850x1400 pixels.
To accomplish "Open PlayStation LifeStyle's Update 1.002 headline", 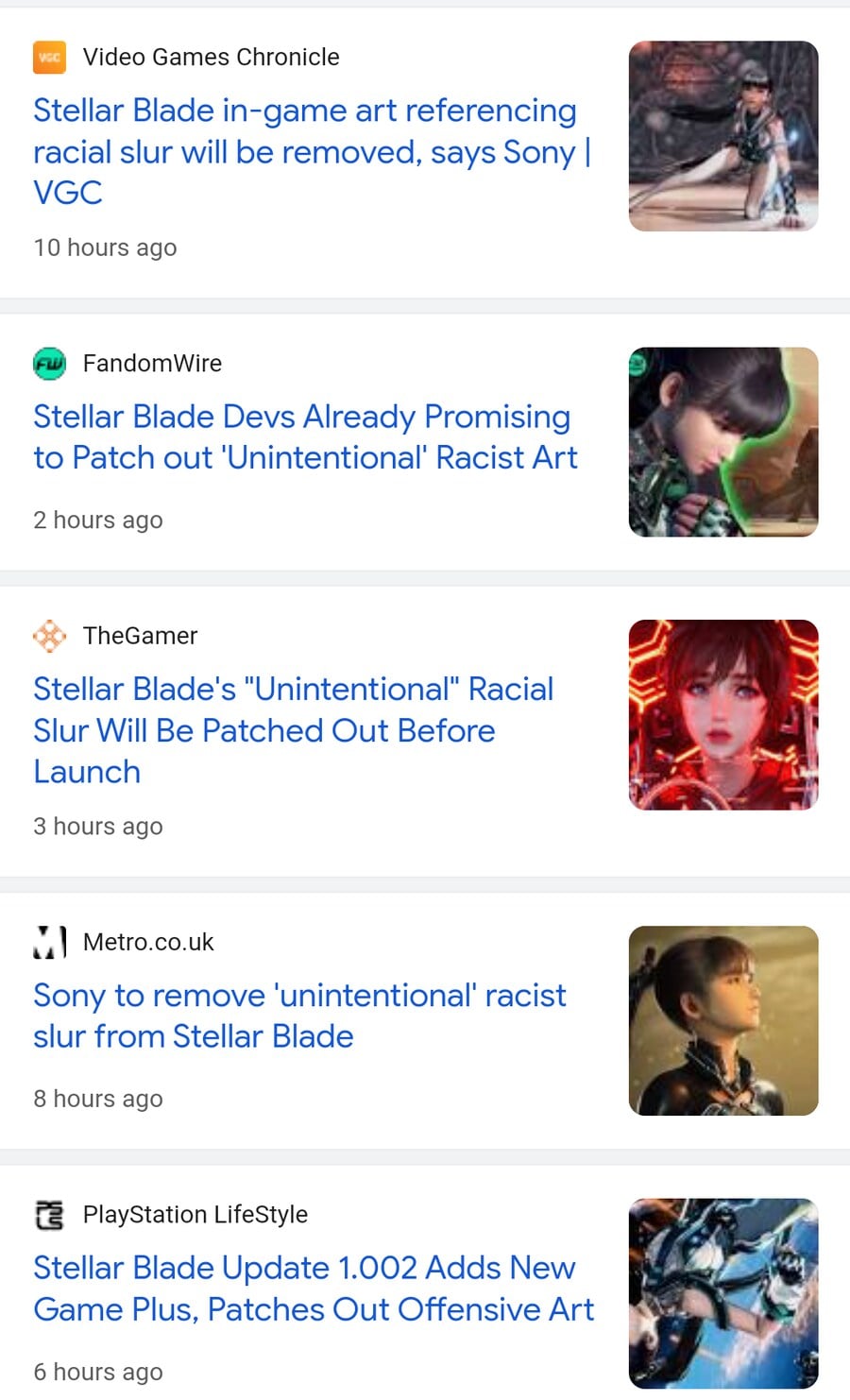I will tap(314, 1289).
